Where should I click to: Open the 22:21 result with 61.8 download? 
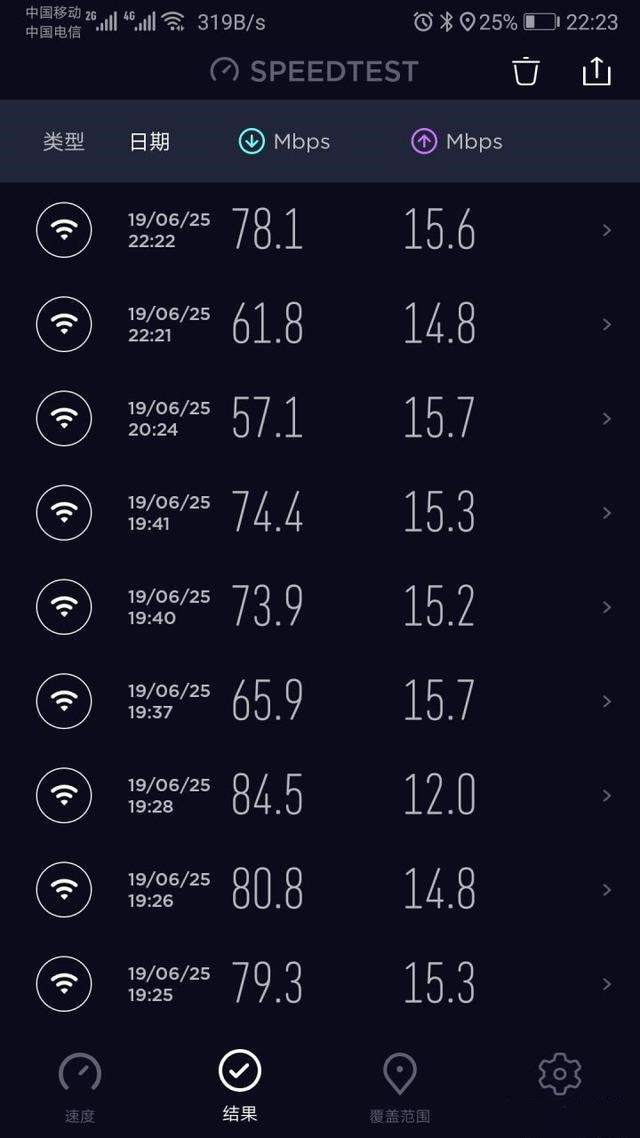pos(320,324)
